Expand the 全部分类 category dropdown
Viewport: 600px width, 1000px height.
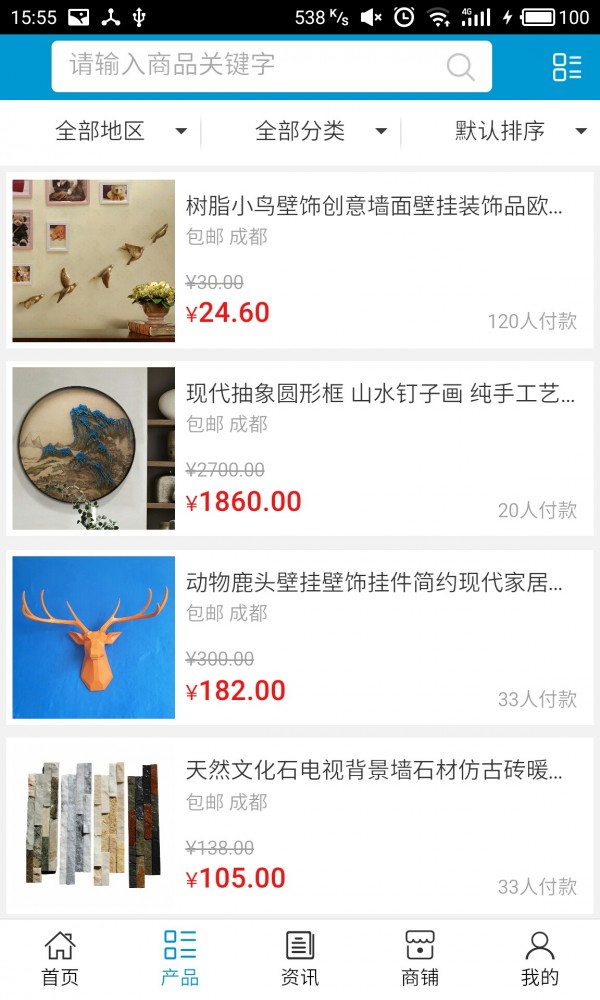(x=320, y=131)
